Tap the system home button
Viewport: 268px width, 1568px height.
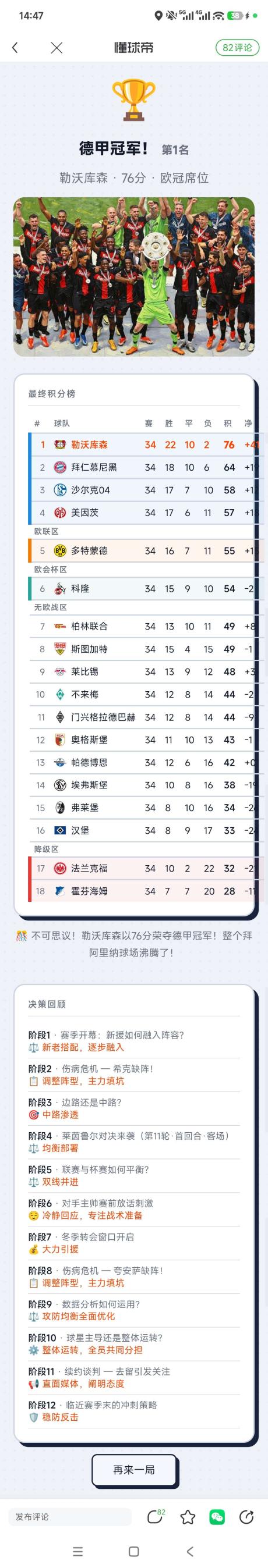tap(134, 1551)
